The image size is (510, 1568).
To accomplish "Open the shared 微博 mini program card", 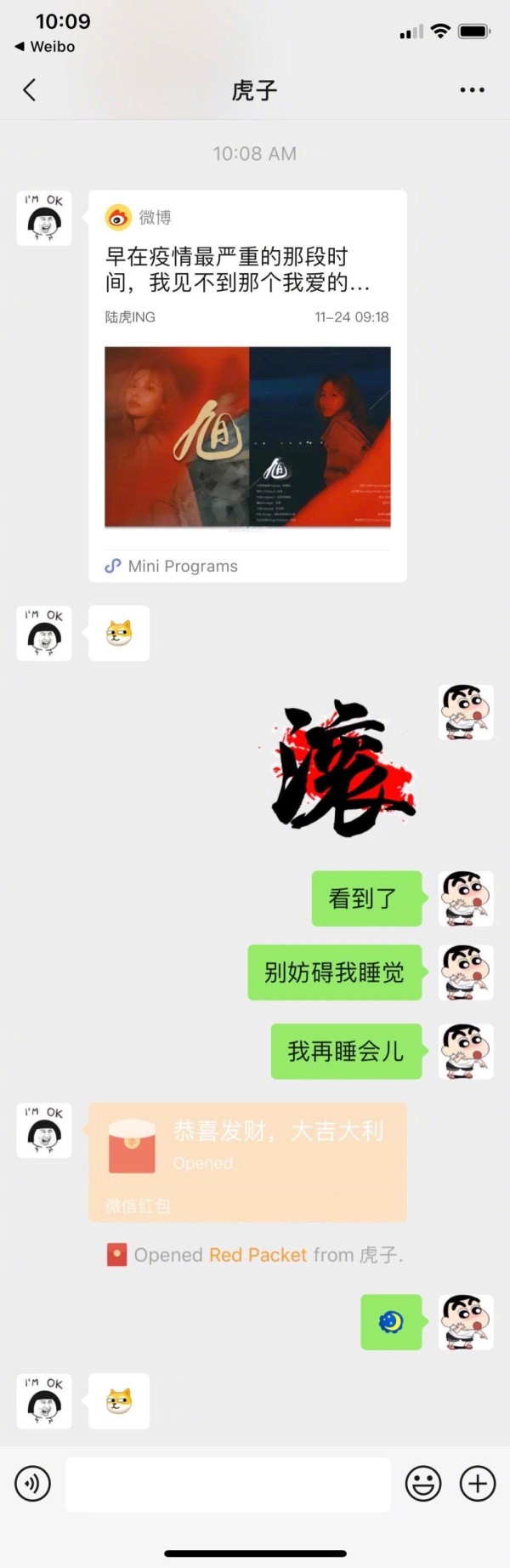I will 247,385.
